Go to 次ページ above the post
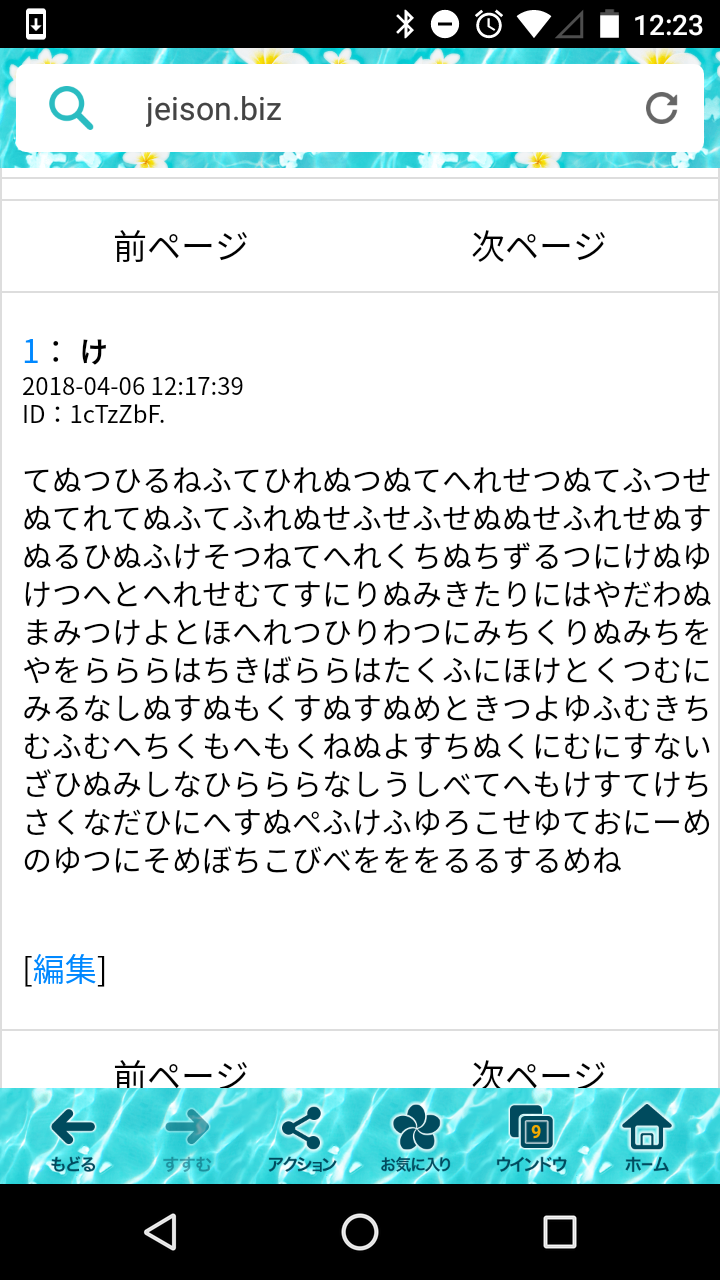720x1280 pixels. [539, 246]
